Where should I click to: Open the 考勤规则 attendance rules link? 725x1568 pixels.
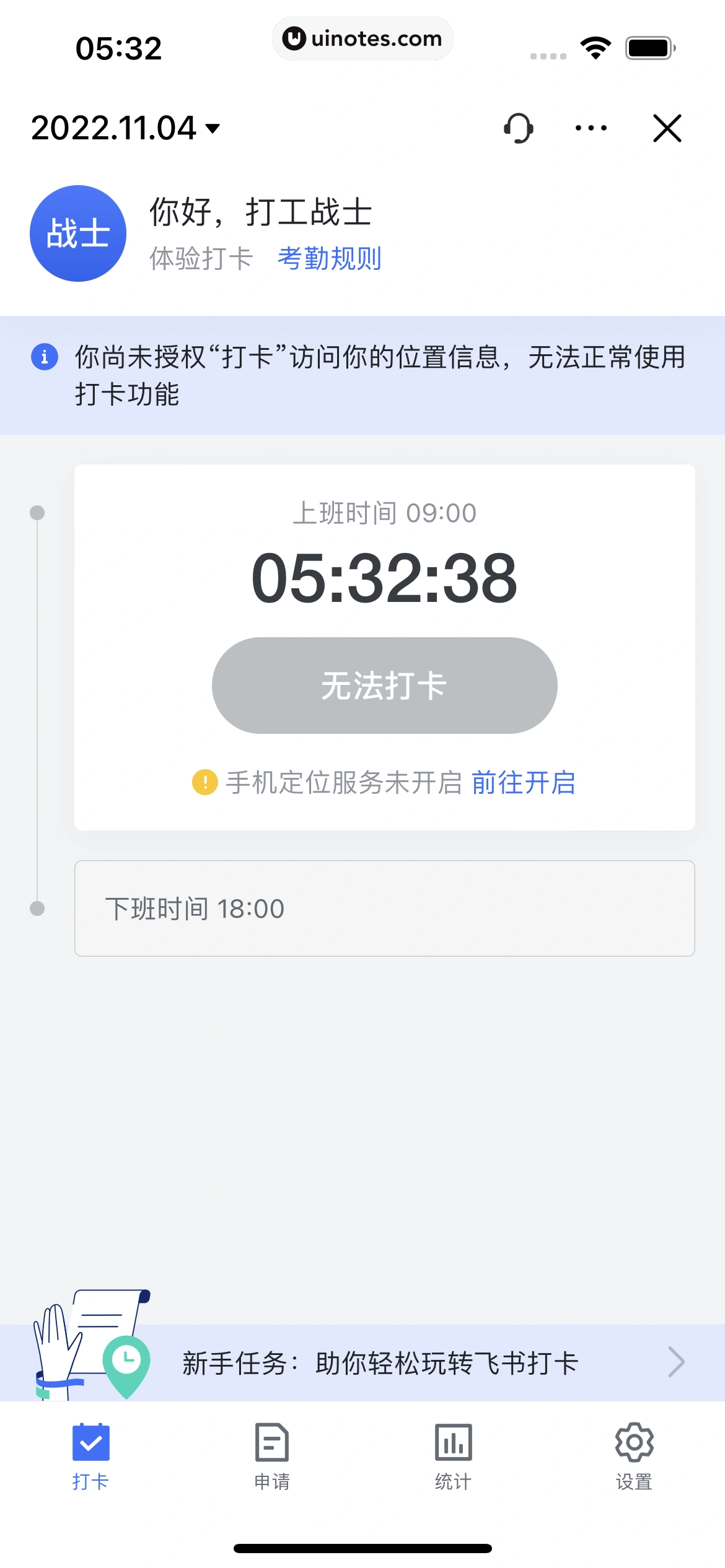pos(330,259)
